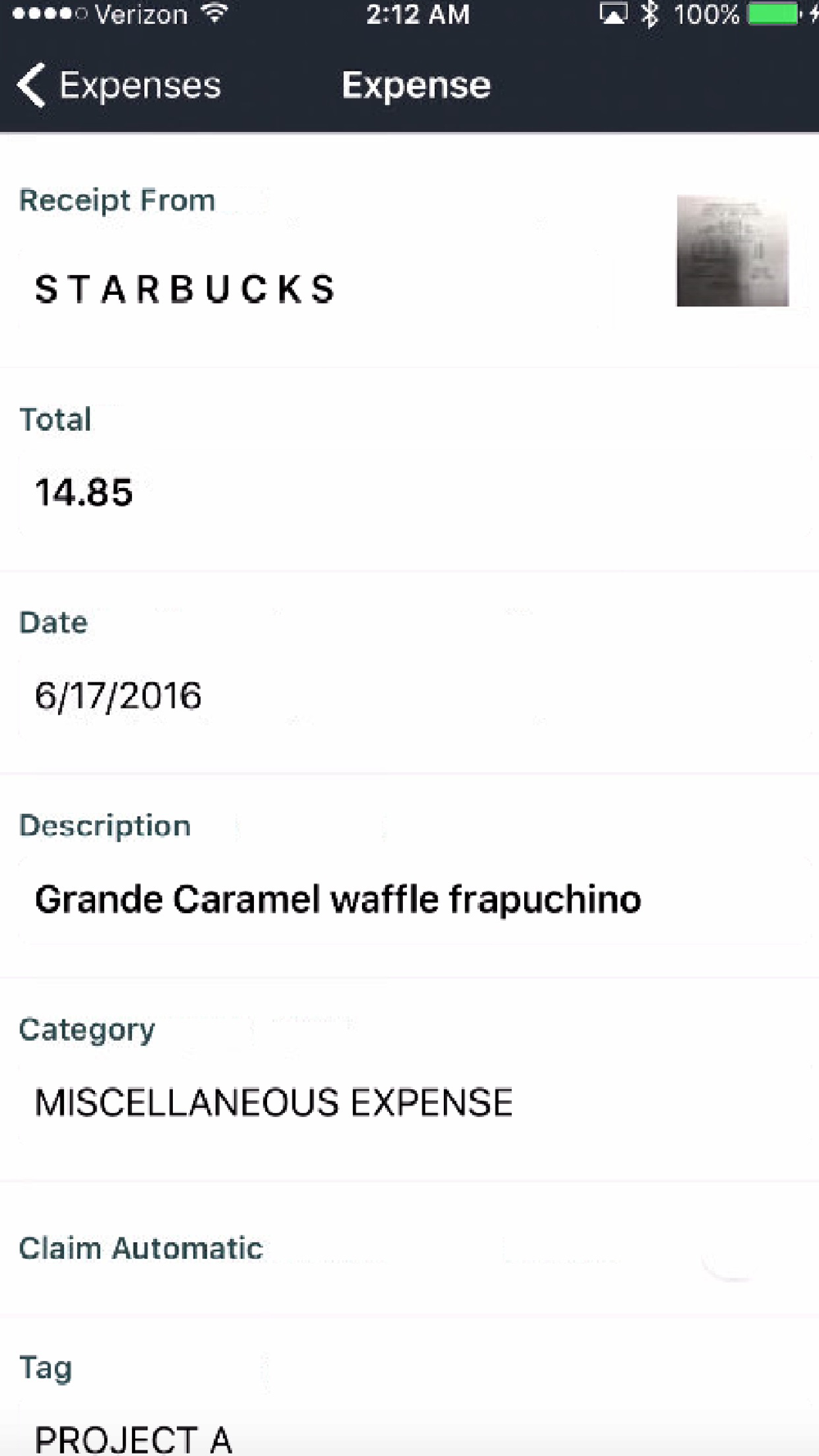The image size is (819, 1456).
Task: Change category MISCELLANEOUS EXPENSE
Action: [x=409, y=1102]
